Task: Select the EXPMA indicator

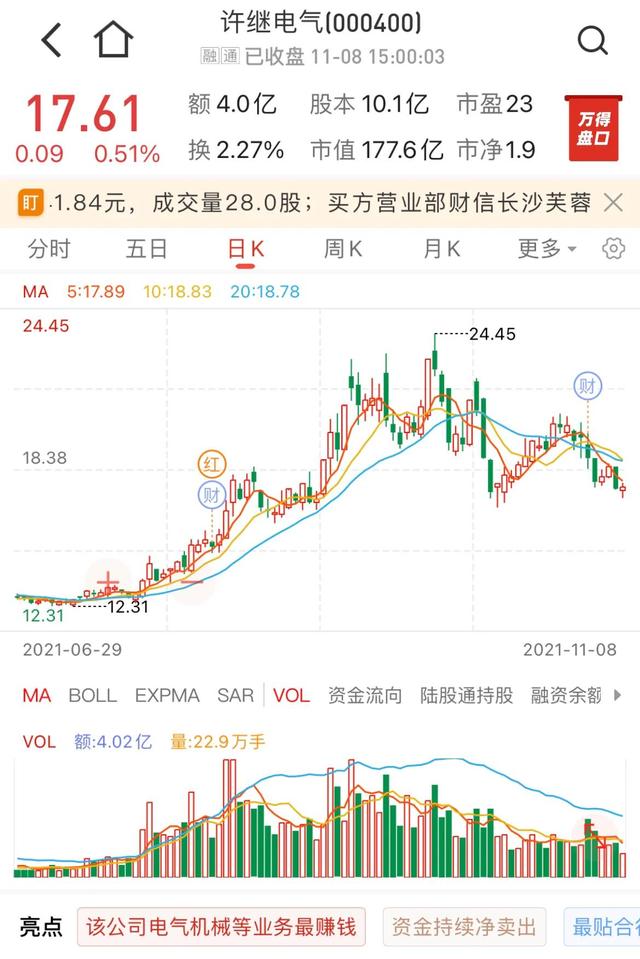Action: (x=167, y=695)
